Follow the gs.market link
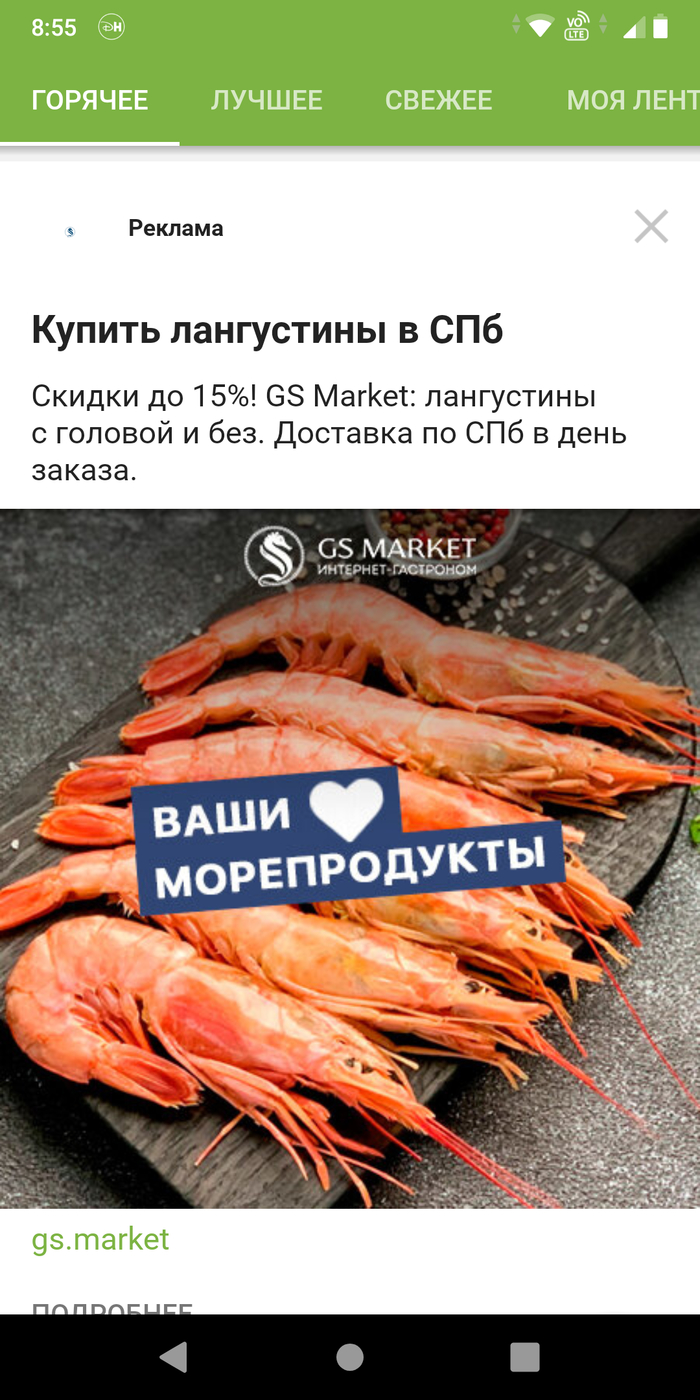 pyautogui.click(x=100, y=1239)
